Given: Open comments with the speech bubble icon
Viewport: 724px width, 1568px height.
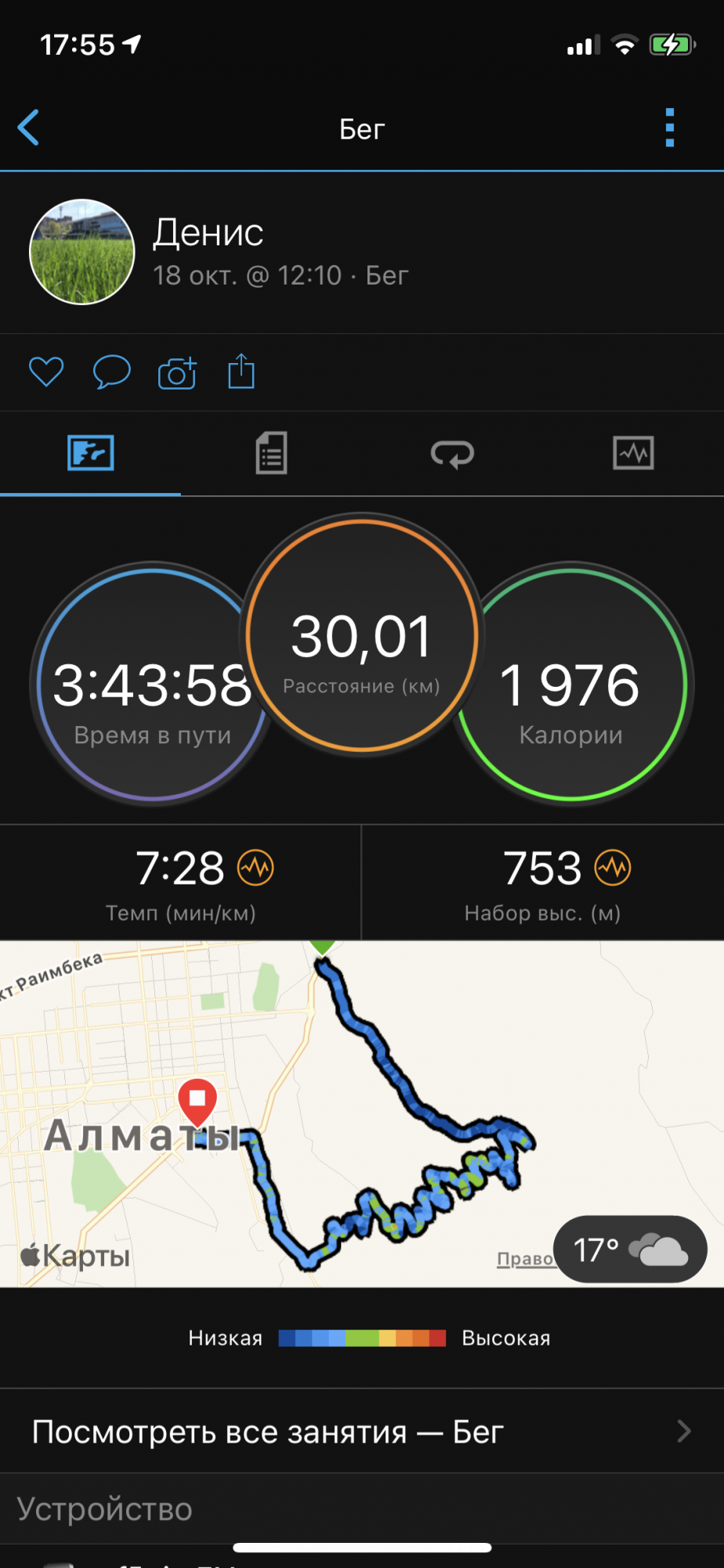Looking at the screenshot, I should pyautogui.click(x=111, y=372).
